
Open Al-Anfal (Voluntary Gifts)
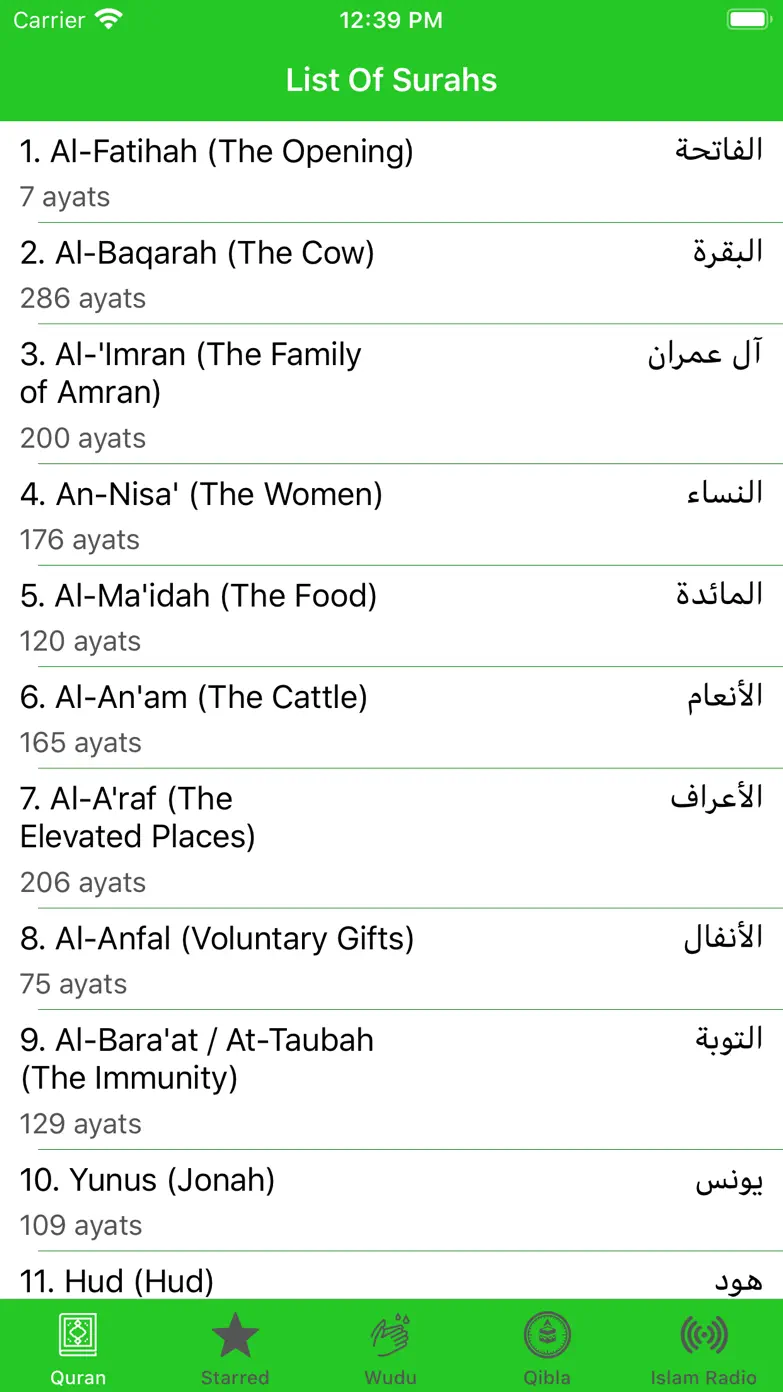point(391,959)
